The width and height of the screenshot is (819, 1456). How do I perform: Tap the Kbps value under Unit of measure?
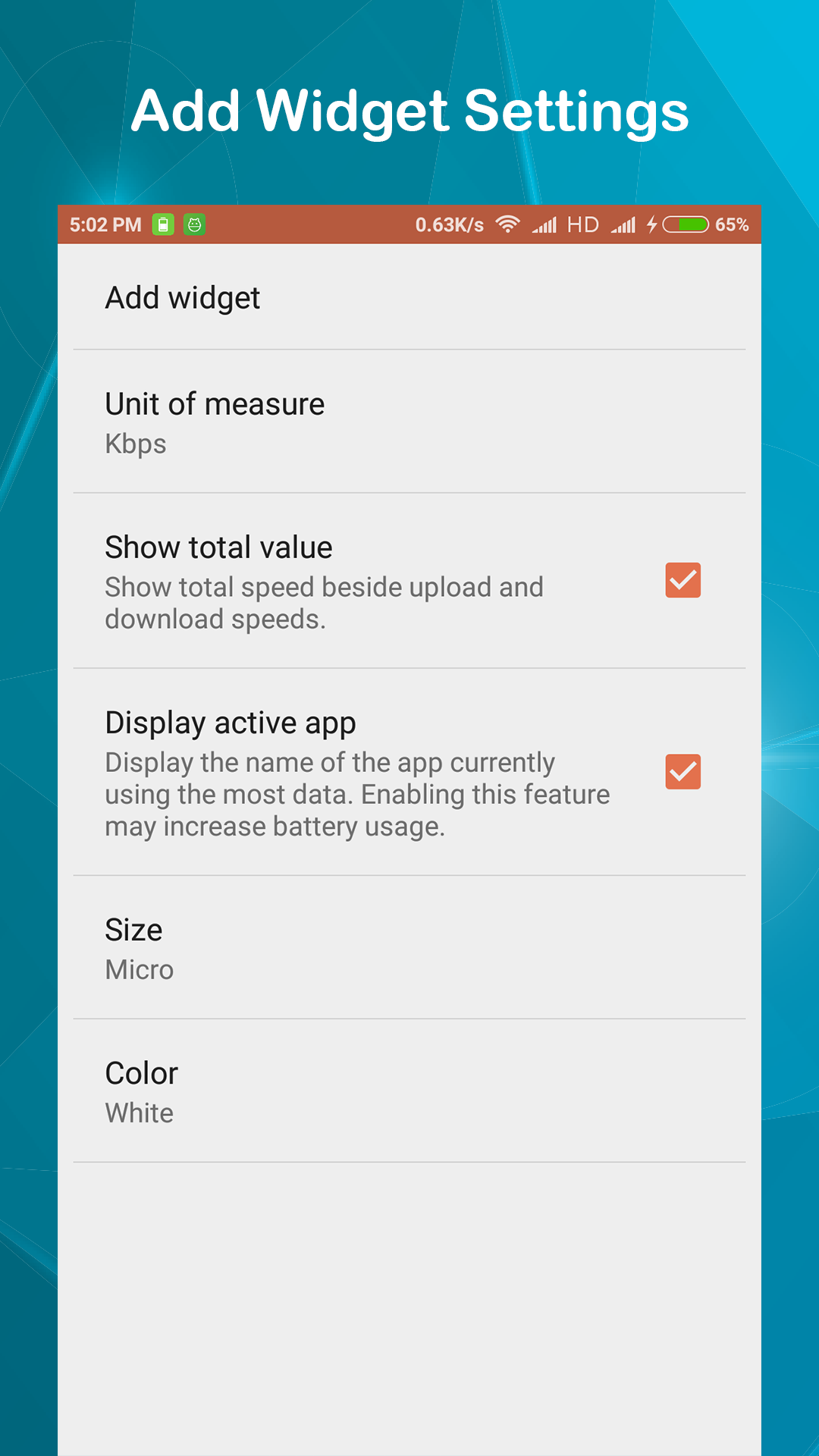pyautogui.click(x=135, y=444)
